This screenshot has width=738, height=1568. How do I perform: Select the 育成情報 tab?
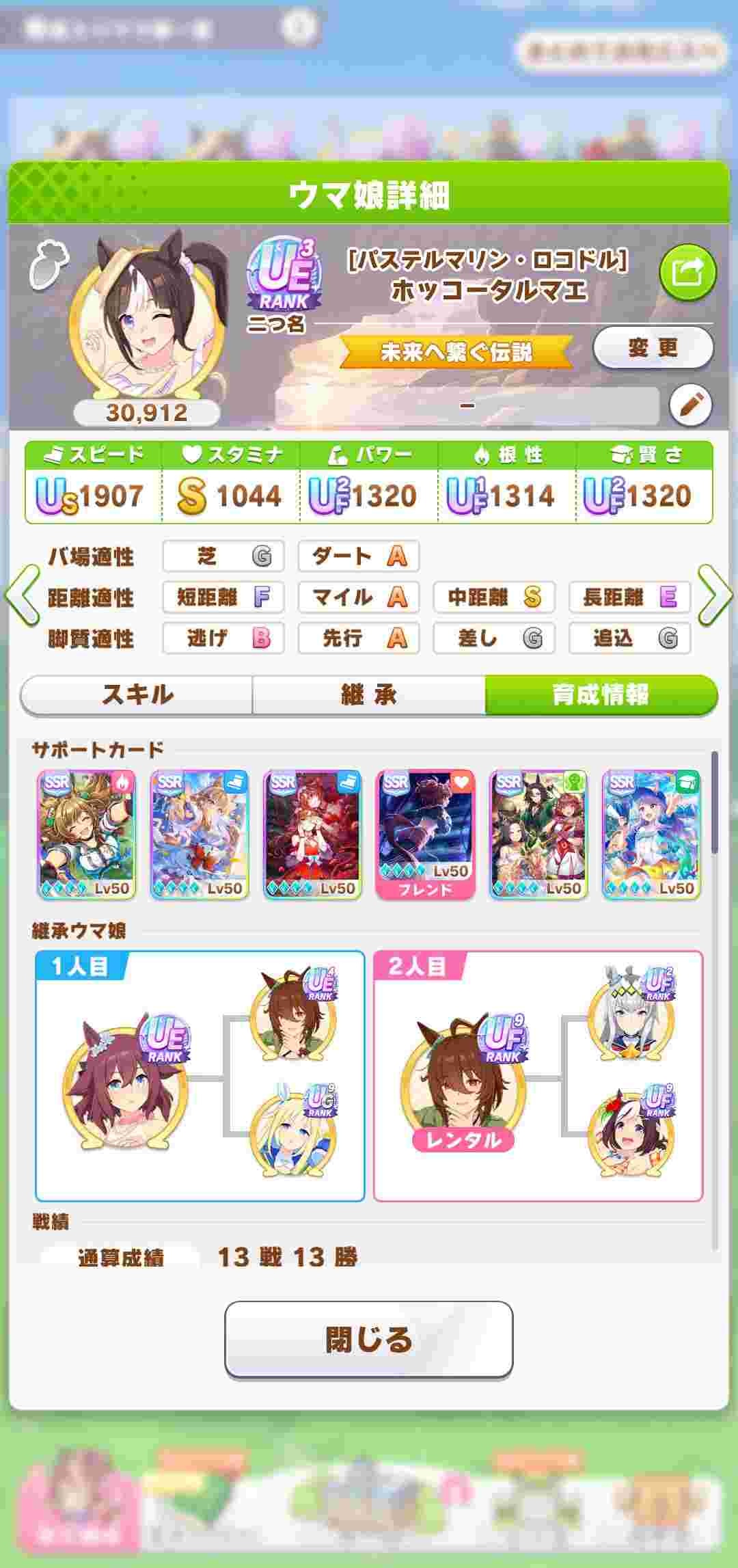click(601, 694)
